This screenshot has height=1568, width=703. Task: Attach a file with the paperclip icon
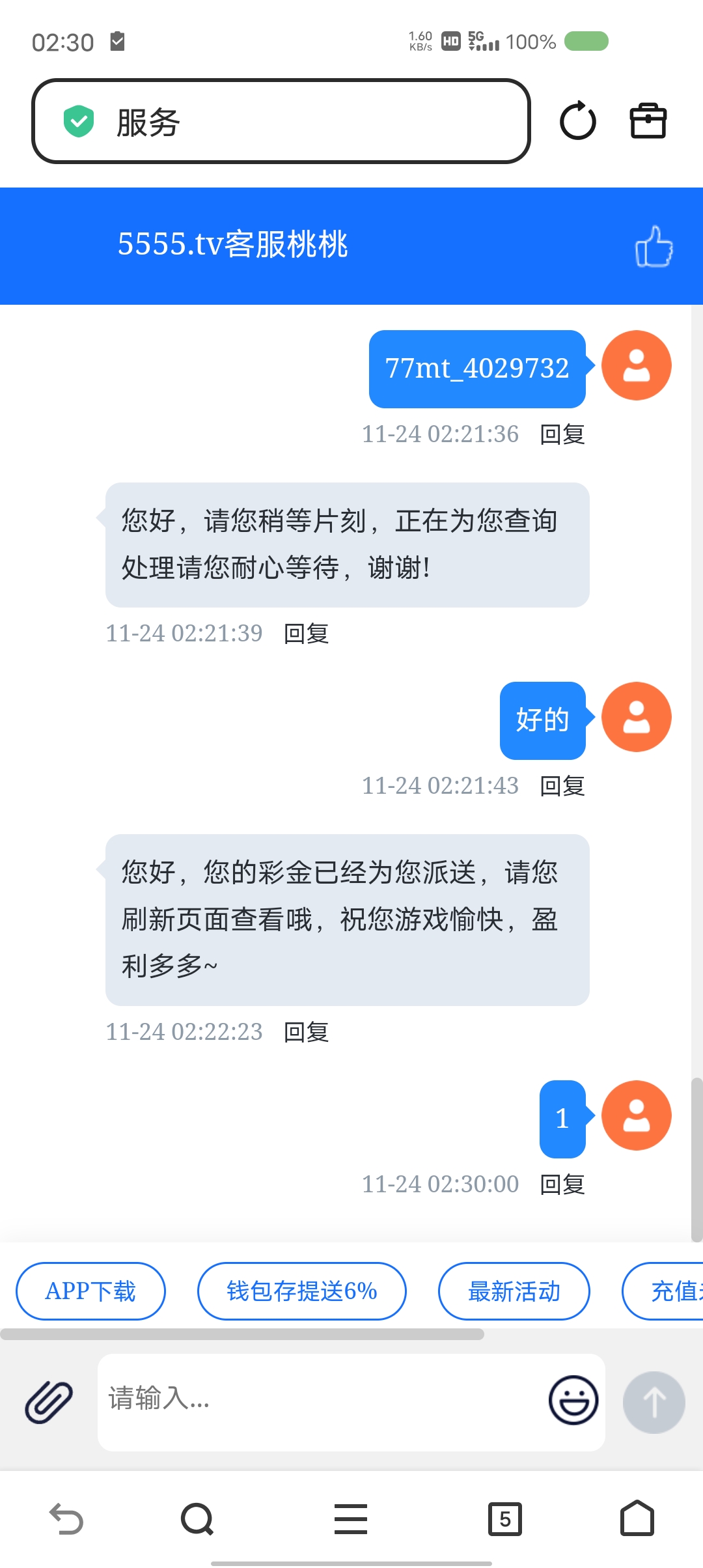tap(49, 1402)
